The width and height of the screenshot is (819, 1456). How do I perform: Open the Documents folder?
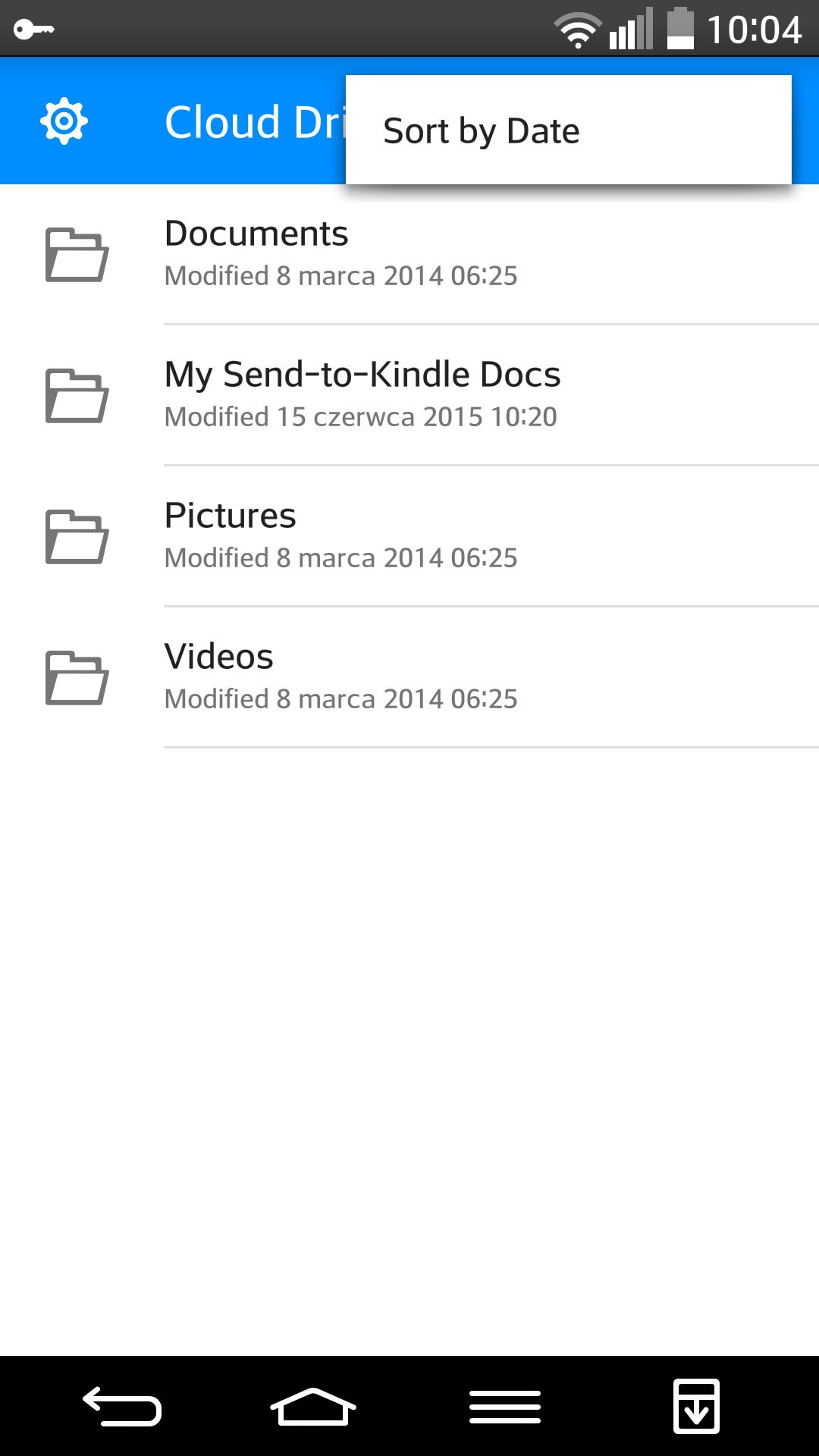point(409,254)
